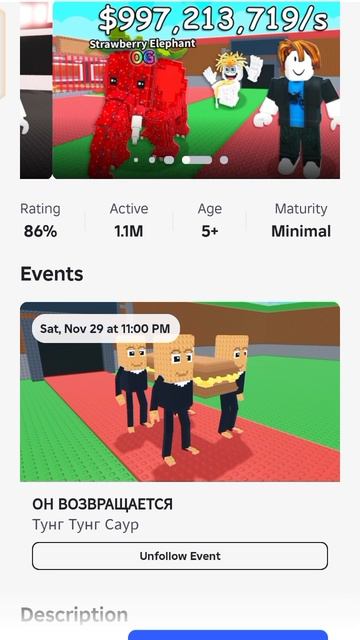The width and height of the screenshot is (360, 640).
Task: Tap the blue button at the bottom
Action: (x=228, y=635)
